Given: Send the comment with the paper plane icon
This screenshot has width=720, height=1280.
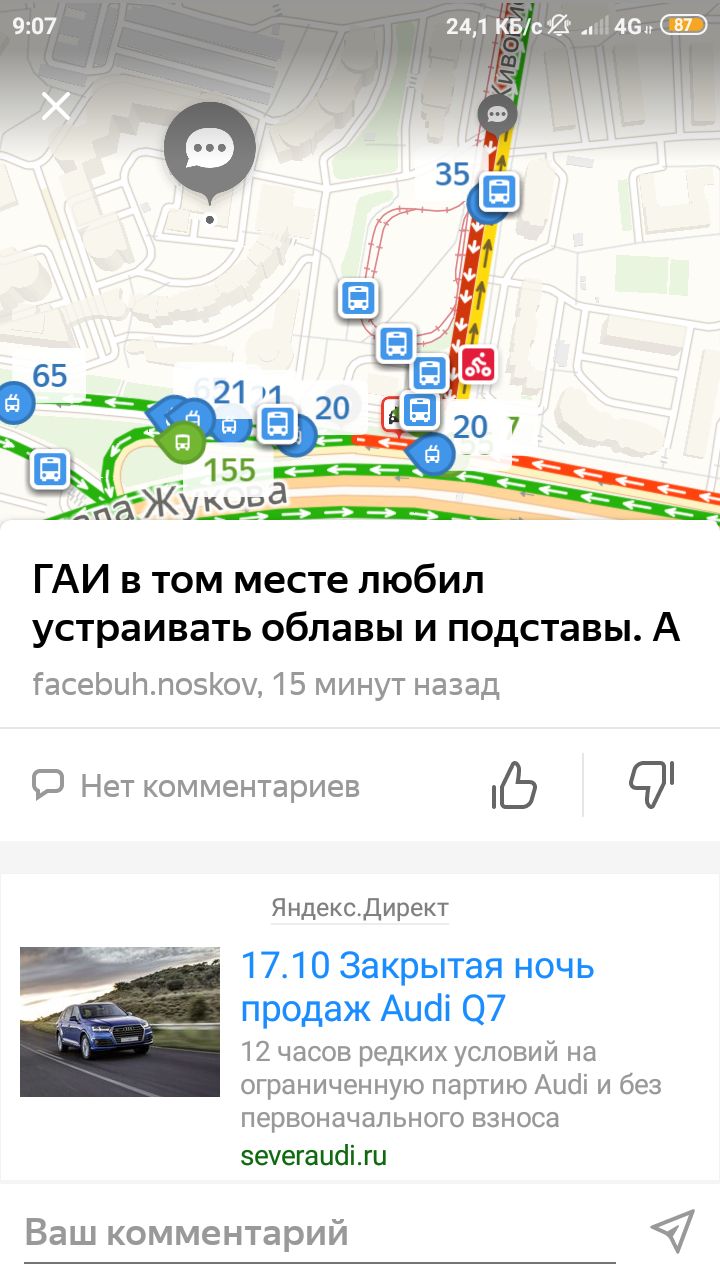Looking at the screenshot, I should [671, 1231].
